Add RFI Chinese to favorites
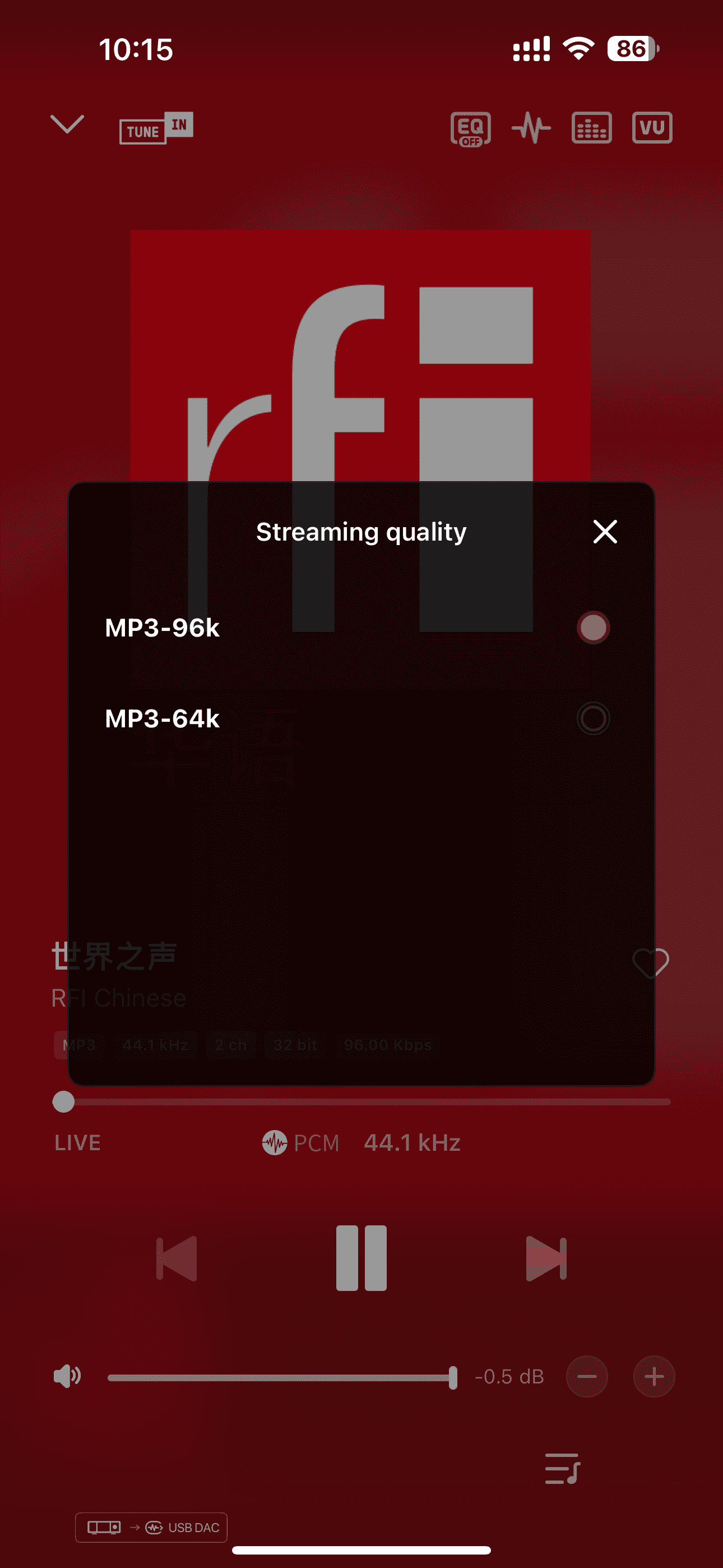Image resolution: width=723 pixels, height=1568 pixels. coord(650,963)
